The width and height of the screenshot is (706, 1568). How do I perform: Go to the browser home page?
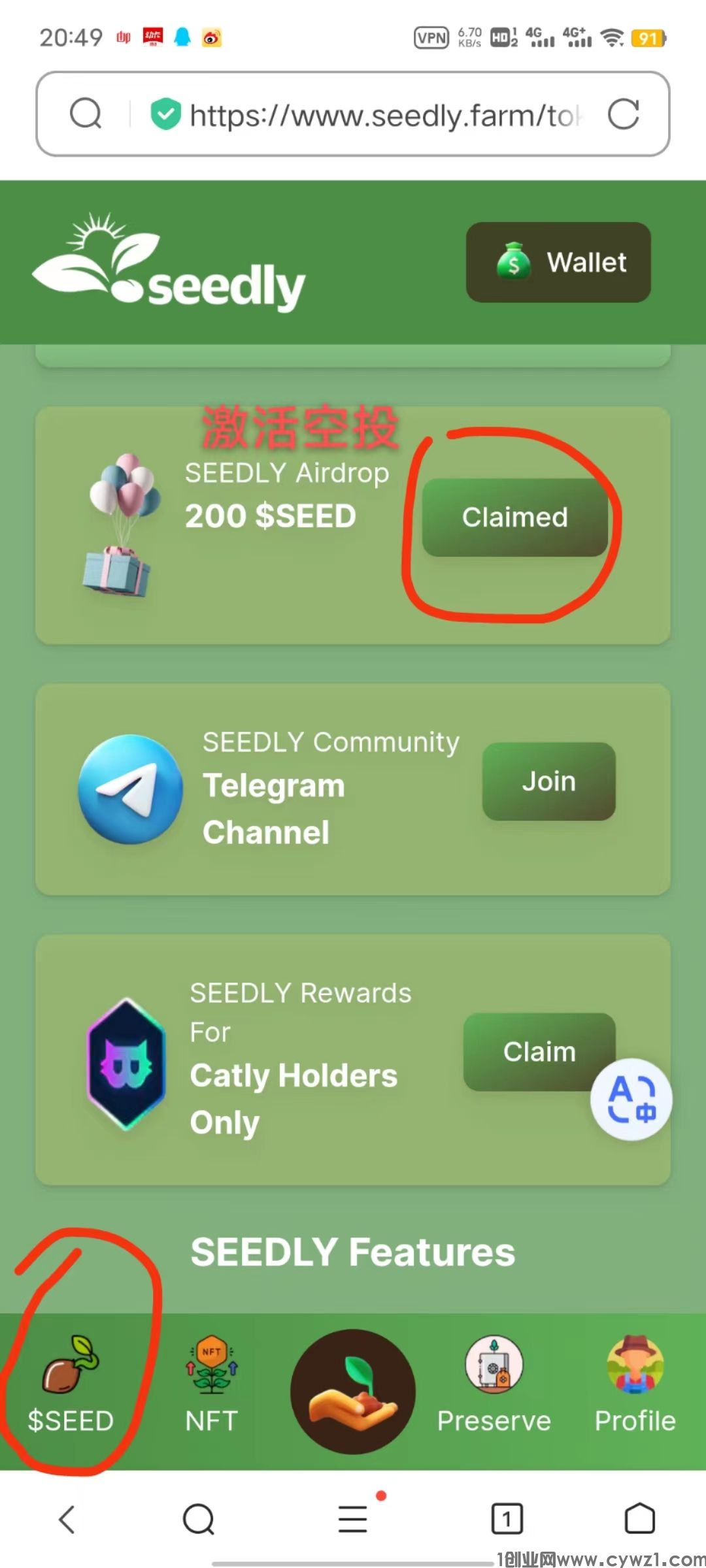[x=639, y=1519]
